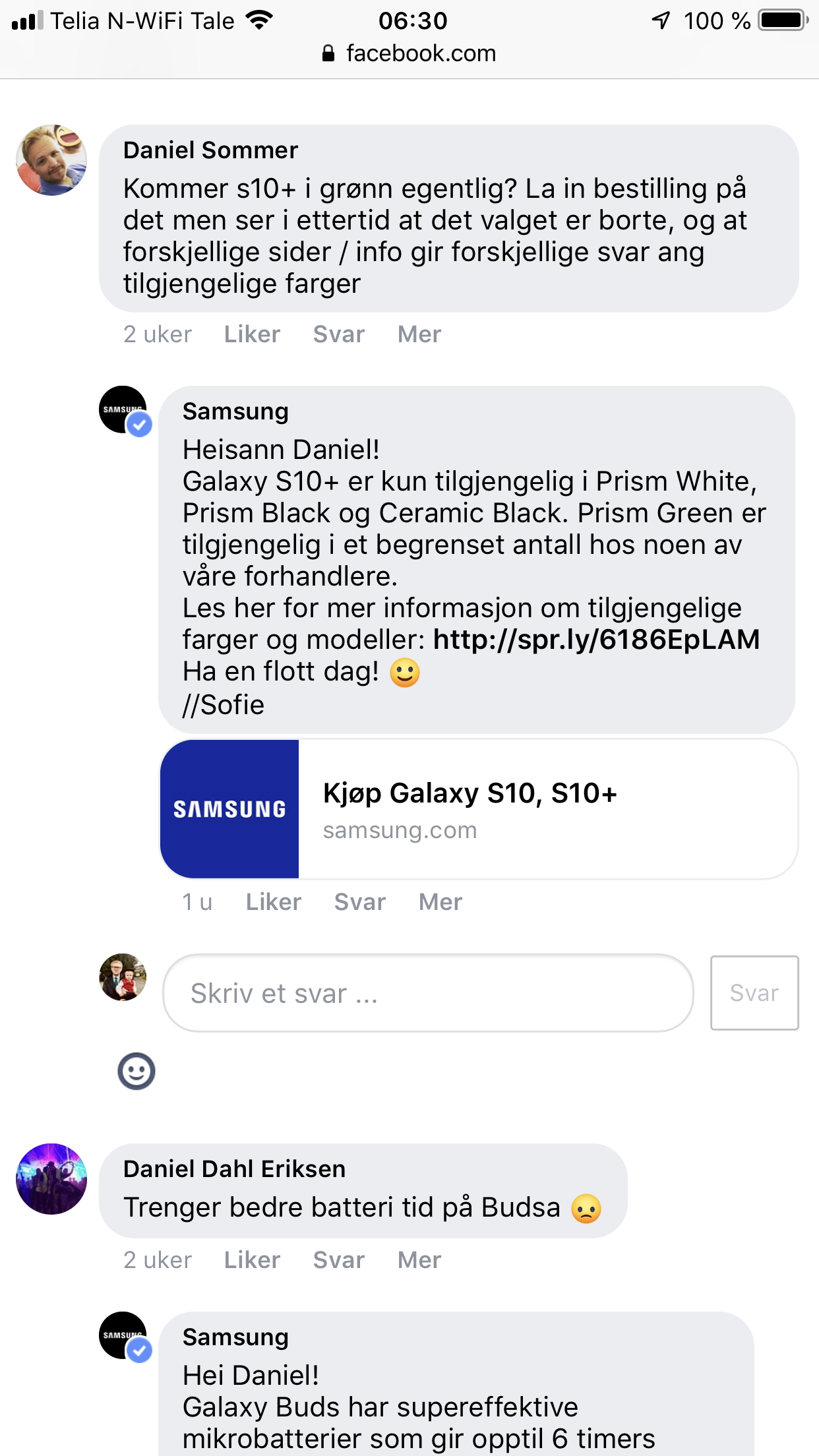
Task: Open Daniel Dahl Eriksen's profile name
Action: pos(234,1169)
